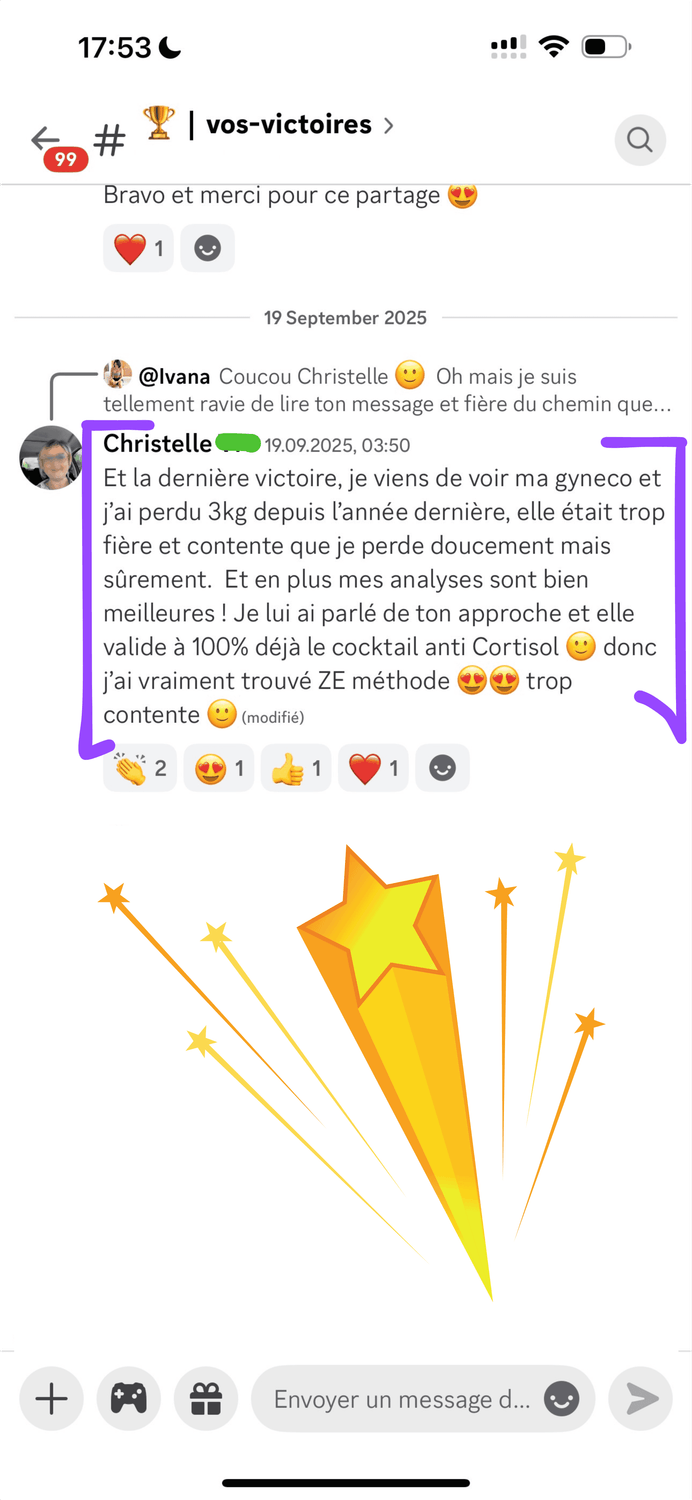
Task: Open the game controller activities button
Action: point(128,1399)
